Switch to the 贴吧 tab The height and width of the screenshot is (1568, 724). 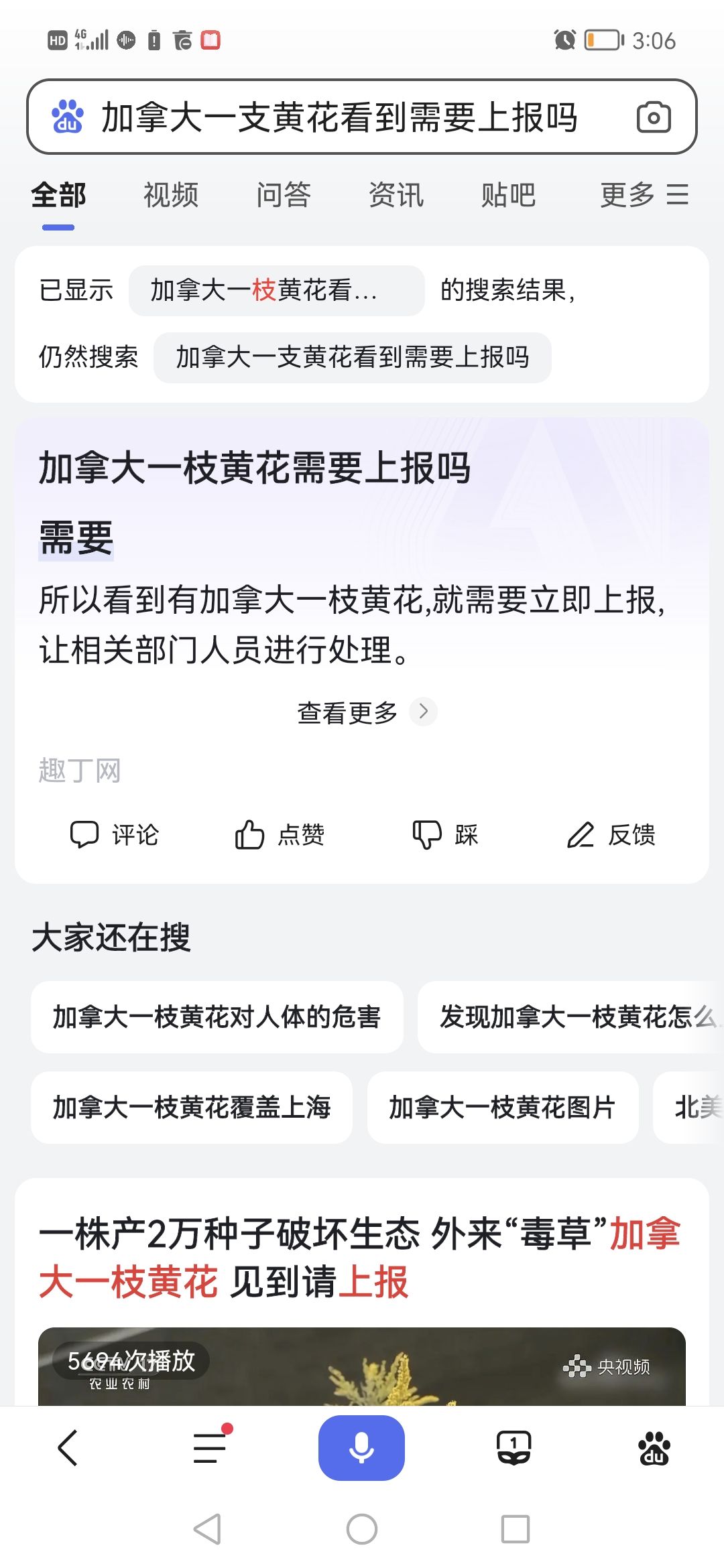508,196
